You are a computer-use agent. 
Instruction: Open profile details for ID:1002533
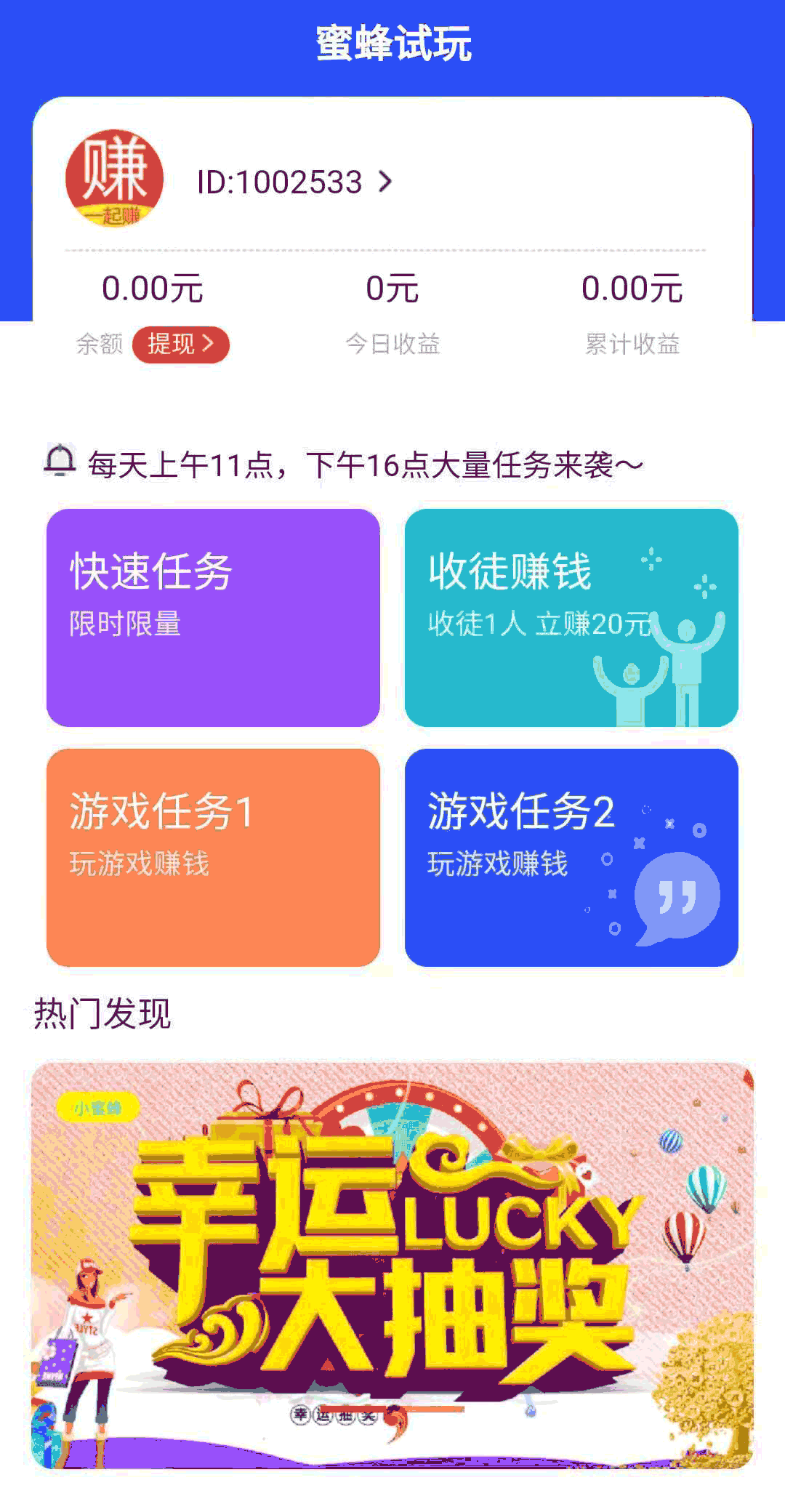pos(294,182)
